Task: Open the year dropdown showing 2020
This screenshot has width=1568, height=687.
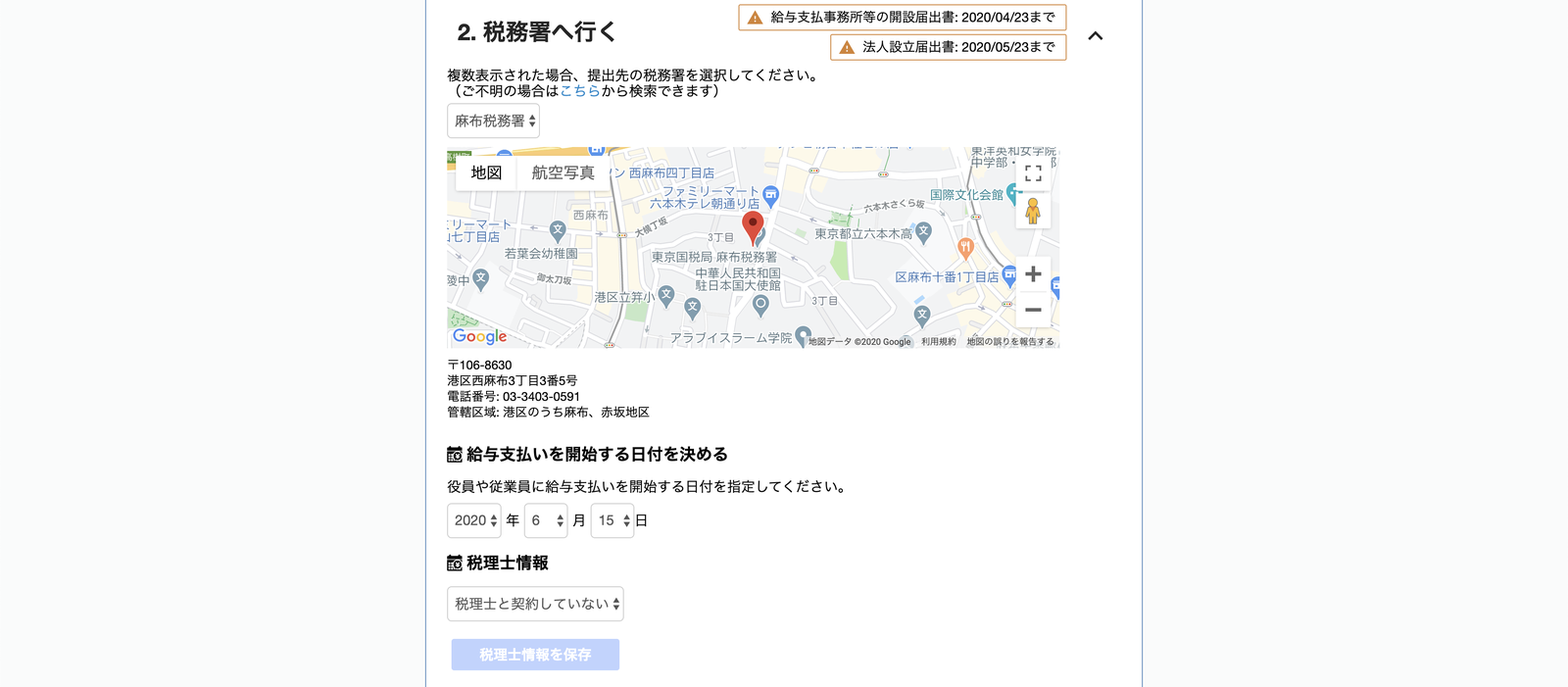Action: pyautogui.click(x=474, y=520)
